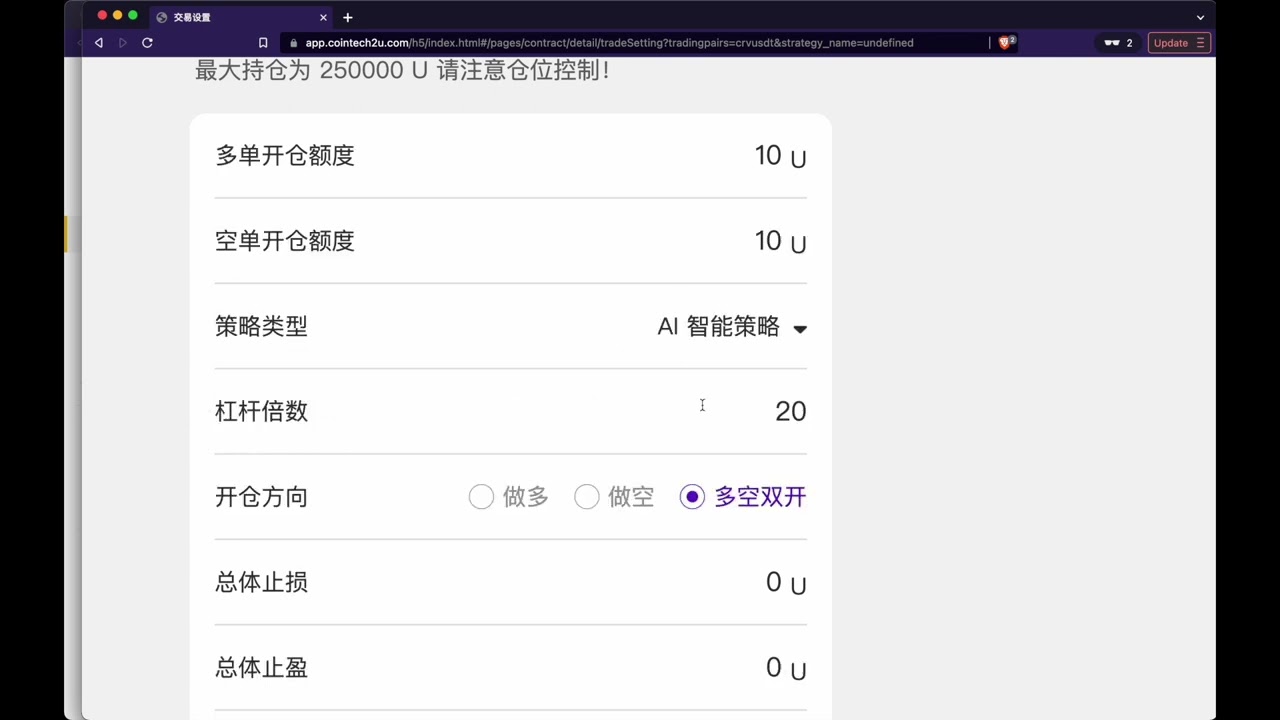Image resolution: width=1280 pixels, height=720 pixels.
Task: Open a new browser tab
Action: point(348,17)
